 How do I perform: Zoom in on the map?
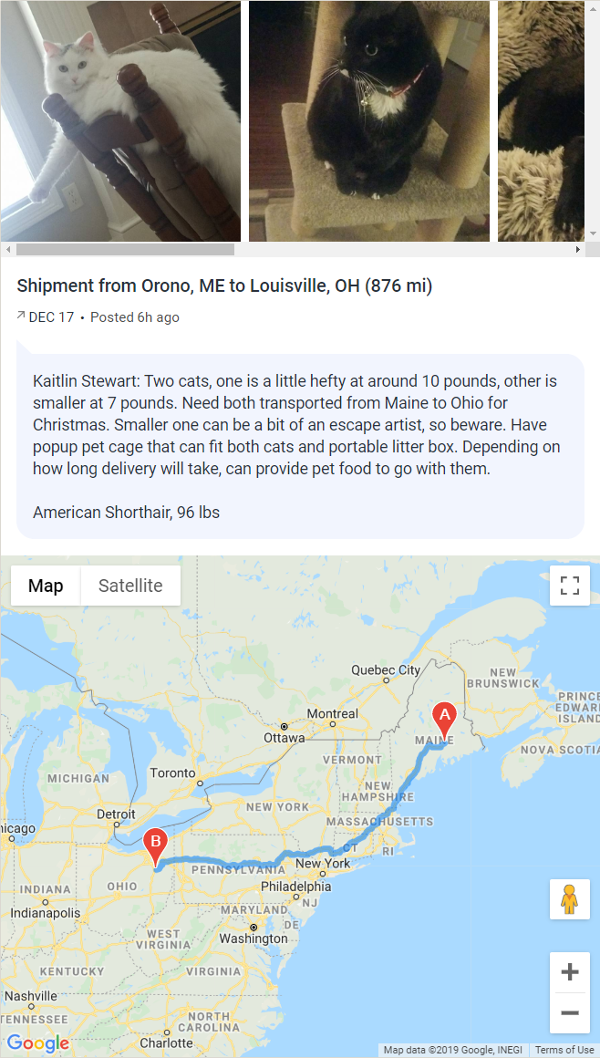coord(570,972)
